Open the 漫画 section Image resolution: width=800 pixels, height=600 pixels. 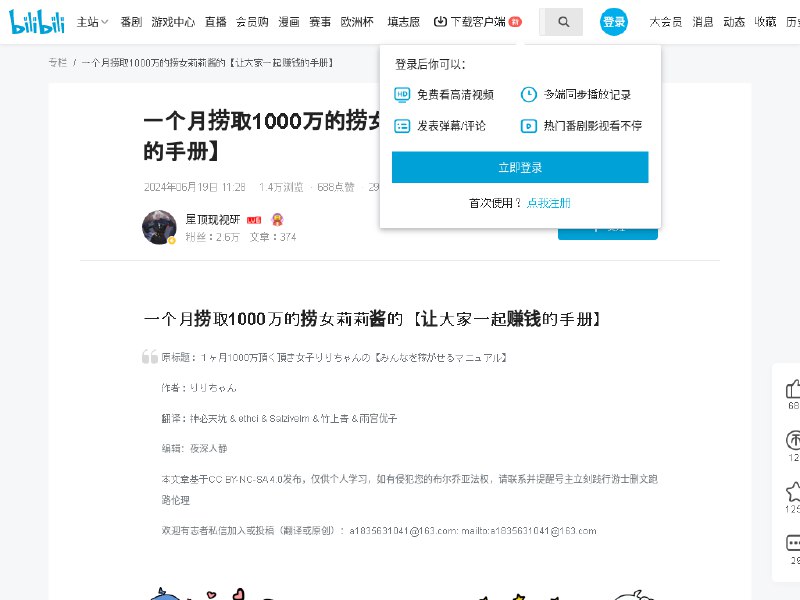pos(288,22)
